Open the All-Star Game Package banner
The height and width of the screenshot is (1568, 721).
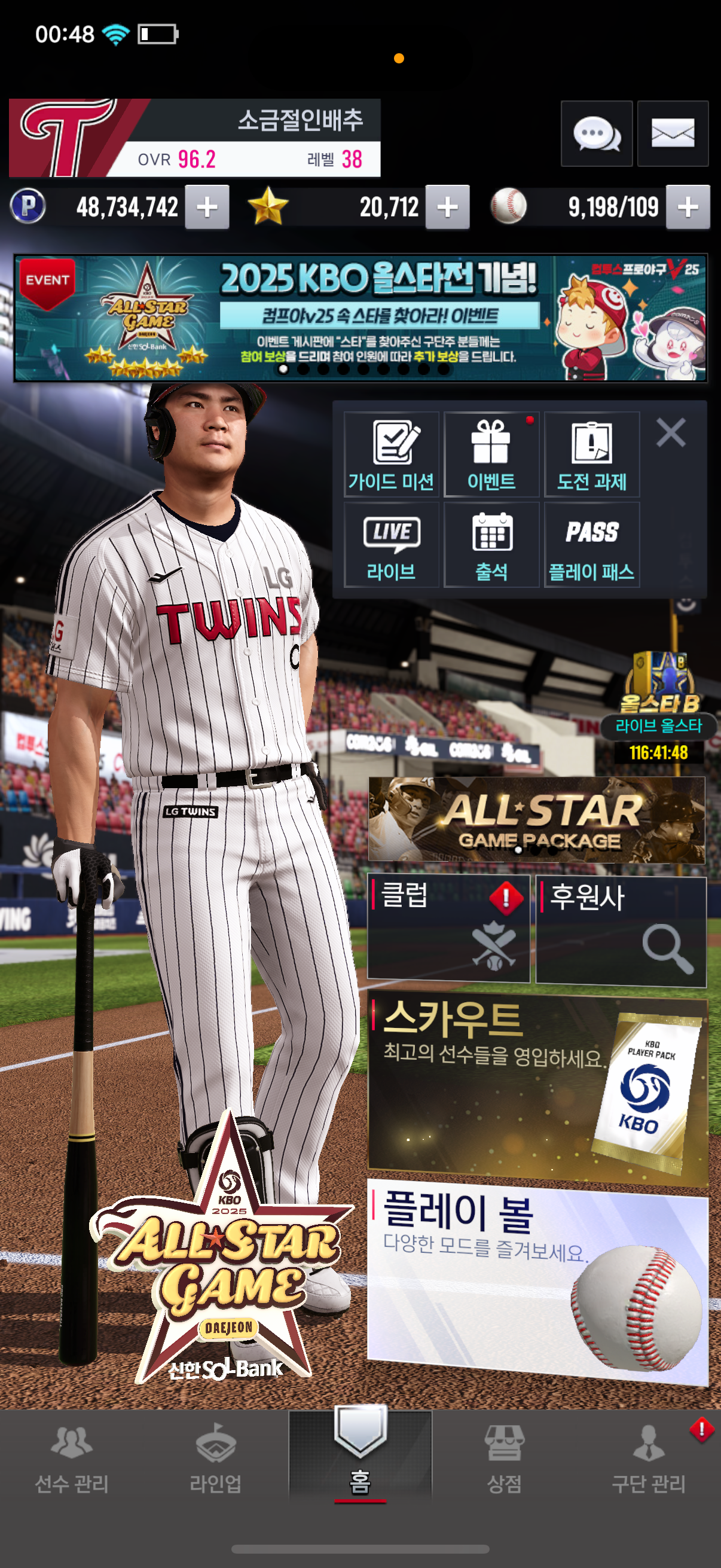tap(537, 819)
